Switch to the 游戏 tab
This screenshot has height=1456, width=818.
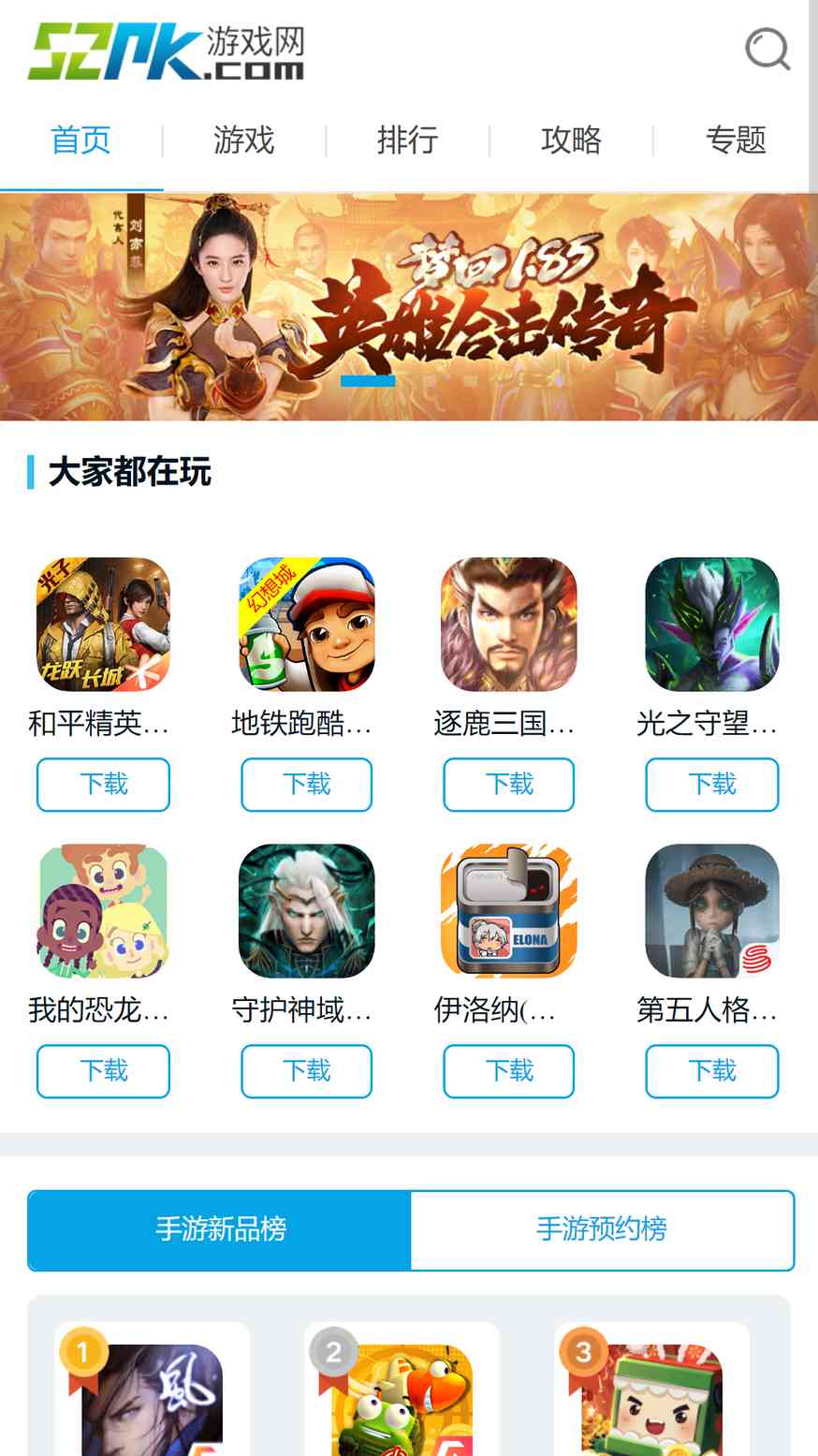244,140
